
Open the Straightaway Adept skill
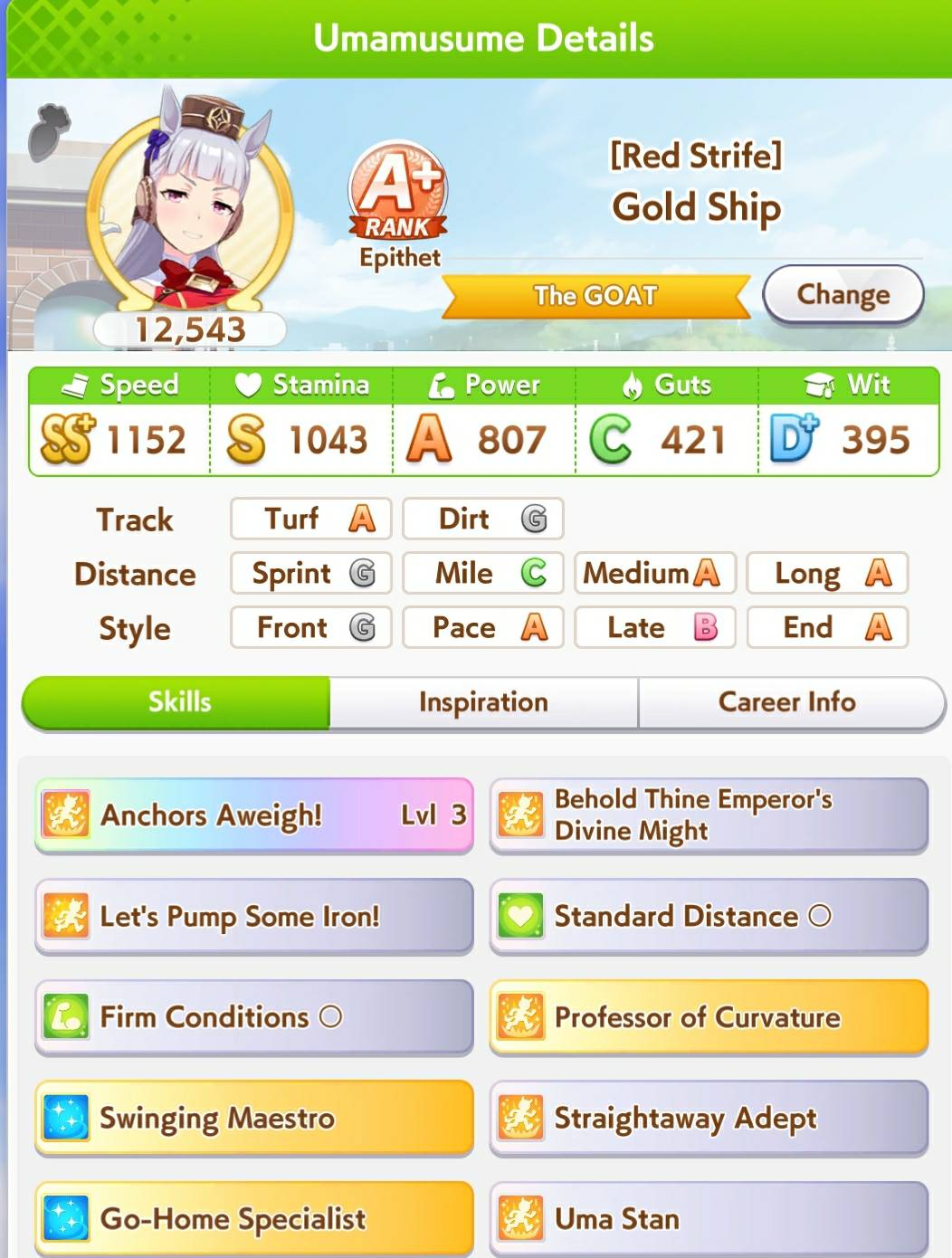(x=709, y=1118)
